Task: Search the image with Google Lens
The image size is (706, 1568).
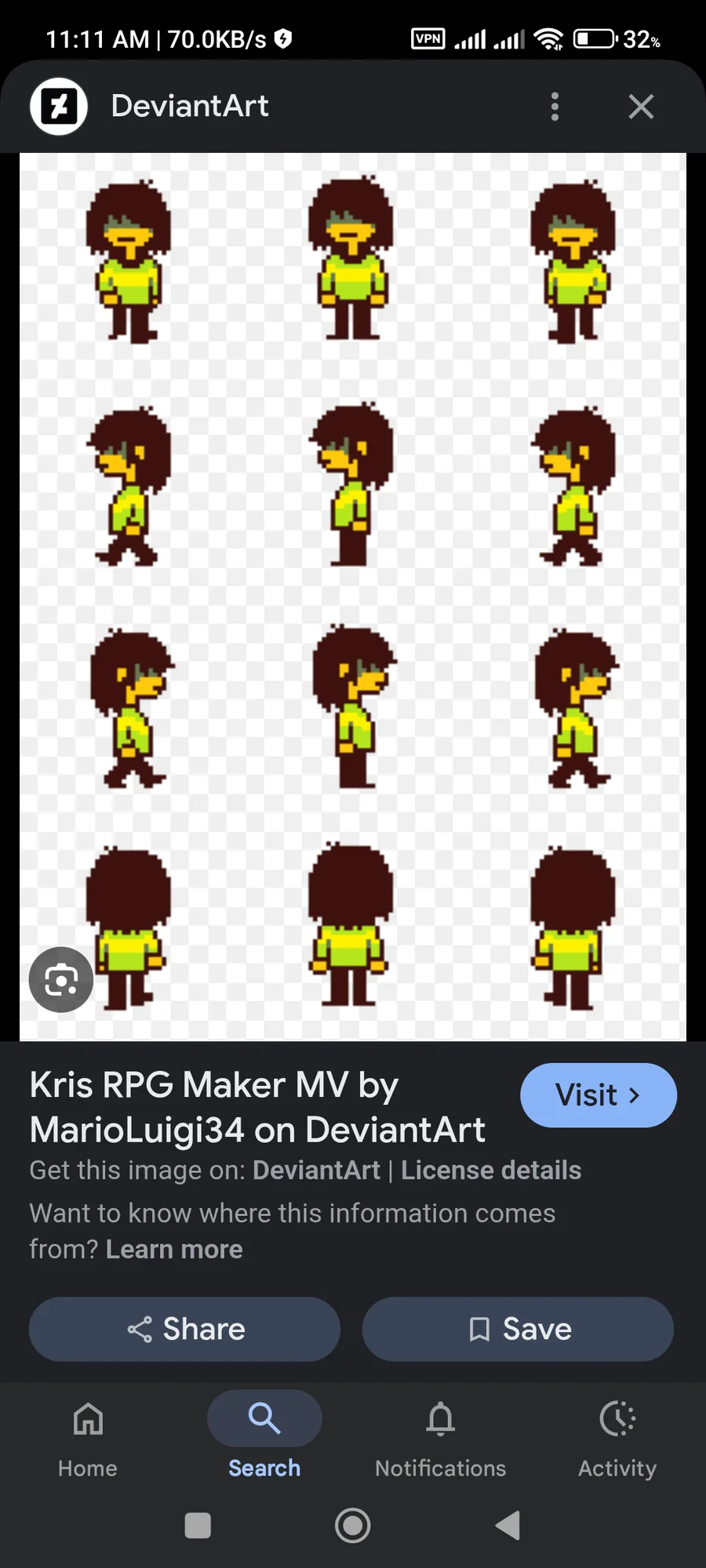Action: (61, 979)
